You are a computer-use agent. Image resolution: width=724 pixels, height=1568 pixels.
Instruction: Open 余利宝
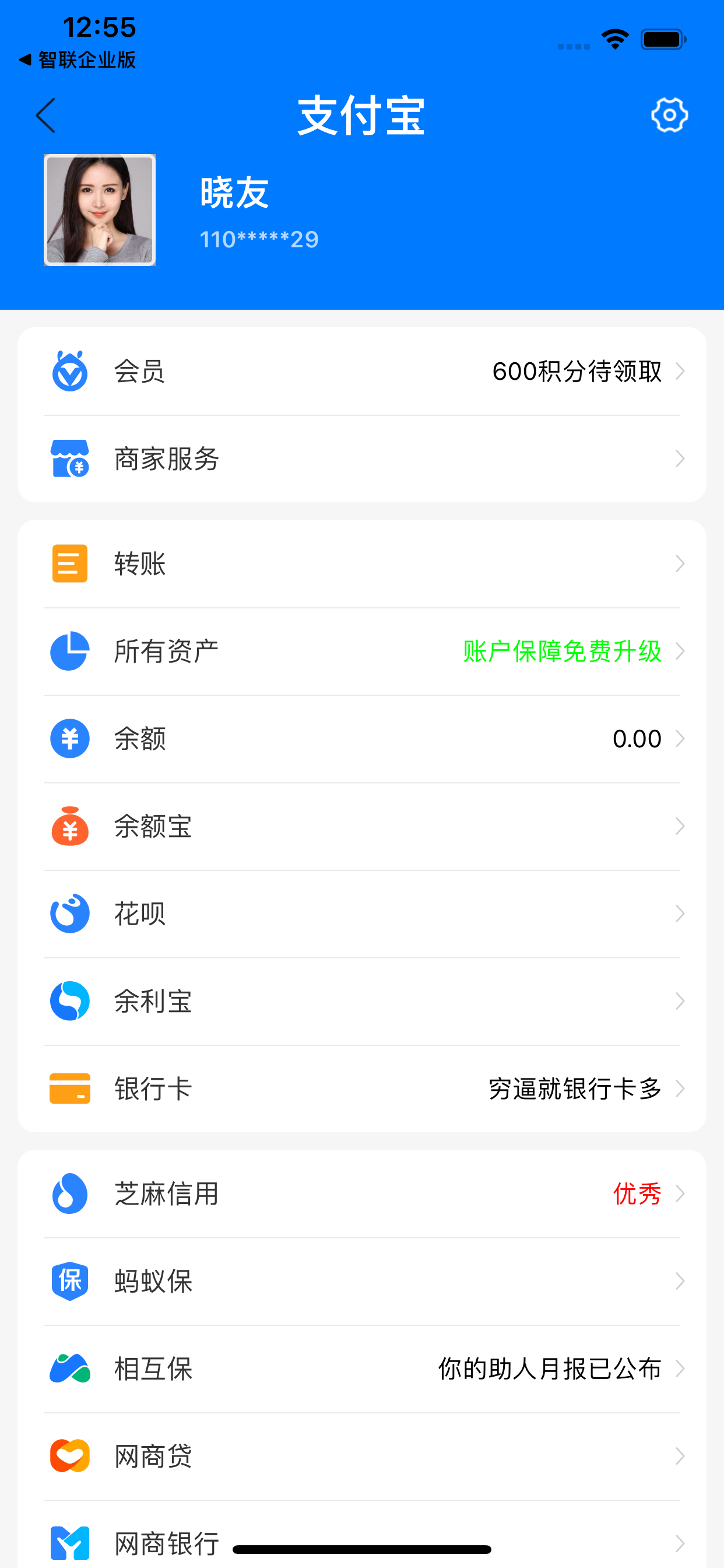361,1002
